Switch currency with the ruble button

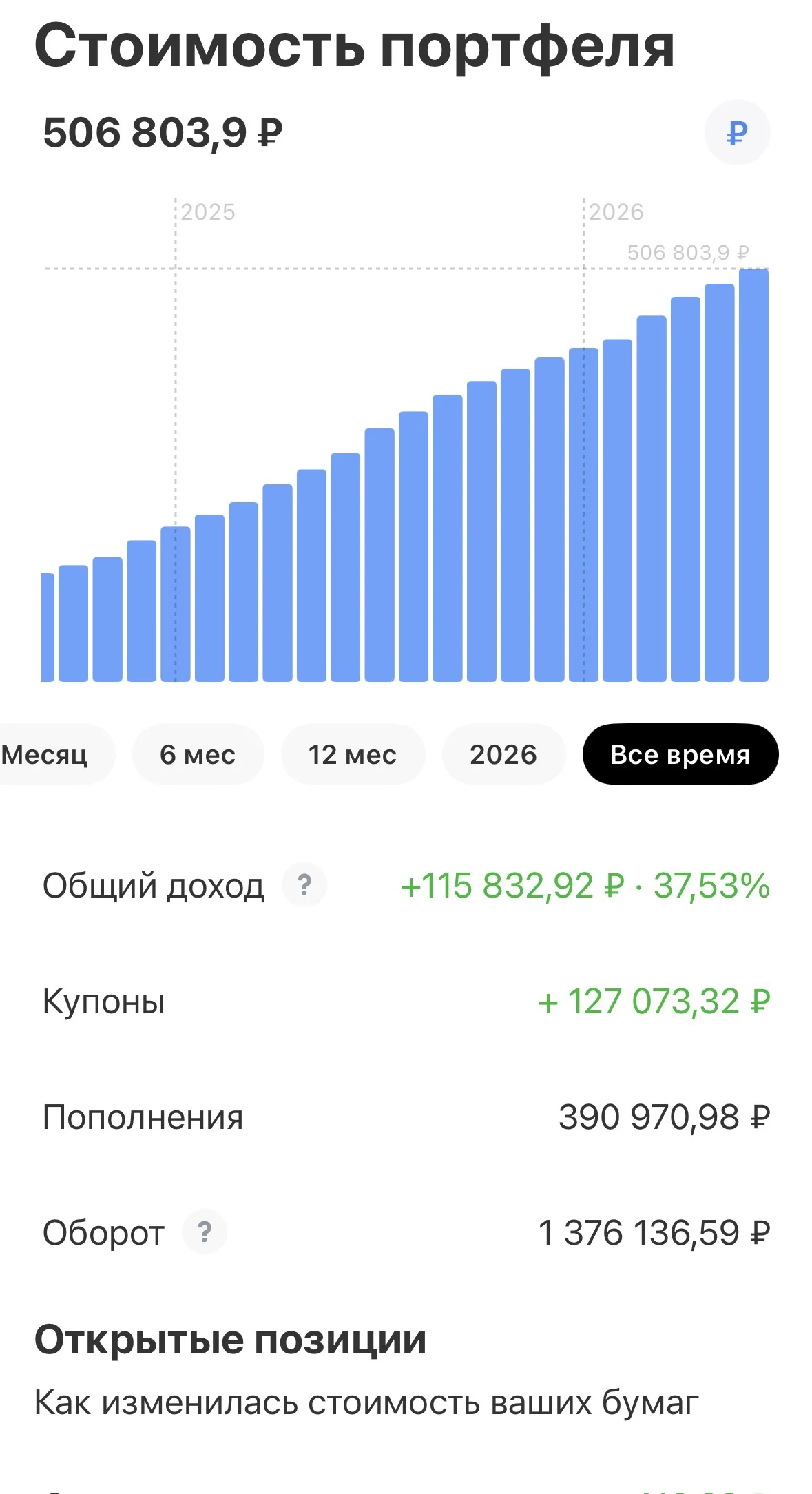click(737, 132)
